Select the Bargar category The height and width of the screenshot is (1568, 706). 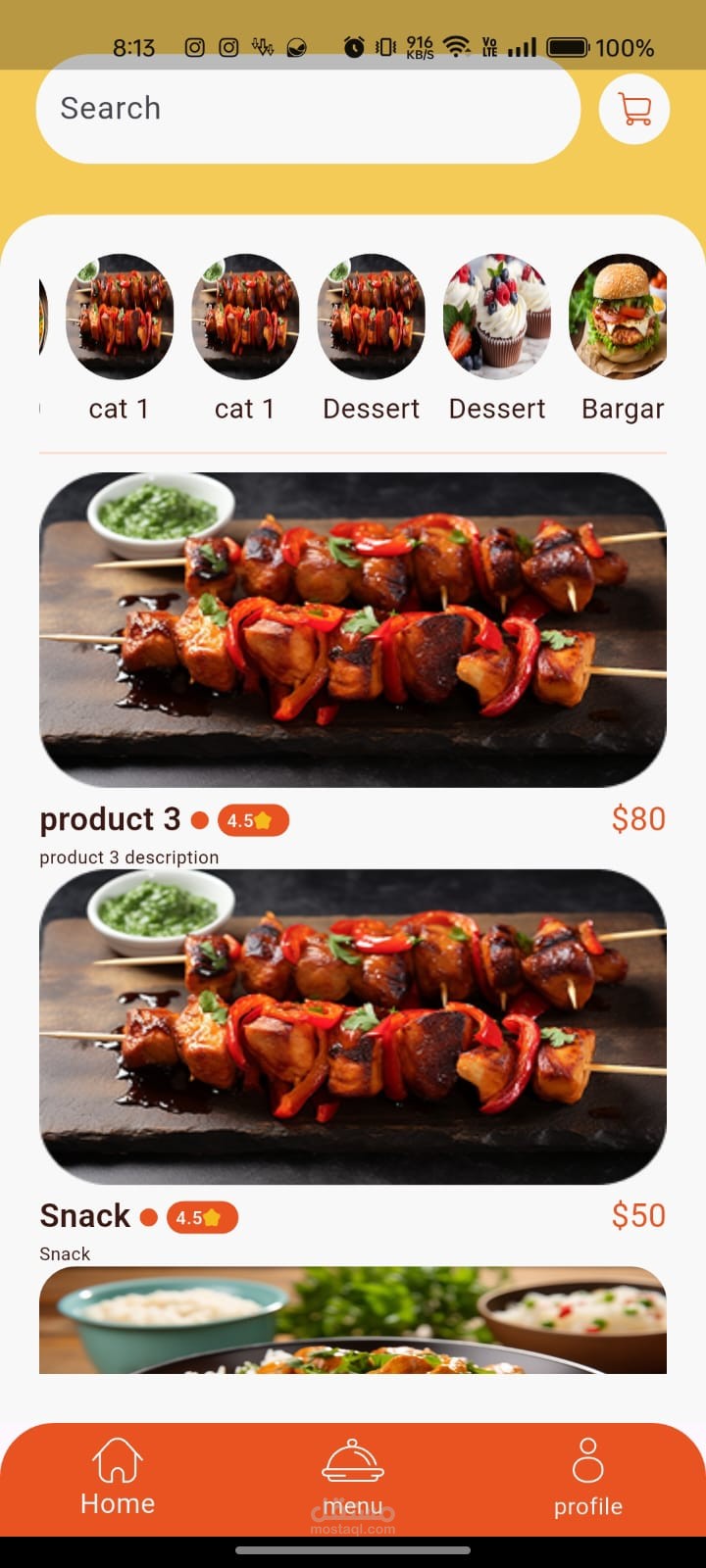(x=622, y=339)
